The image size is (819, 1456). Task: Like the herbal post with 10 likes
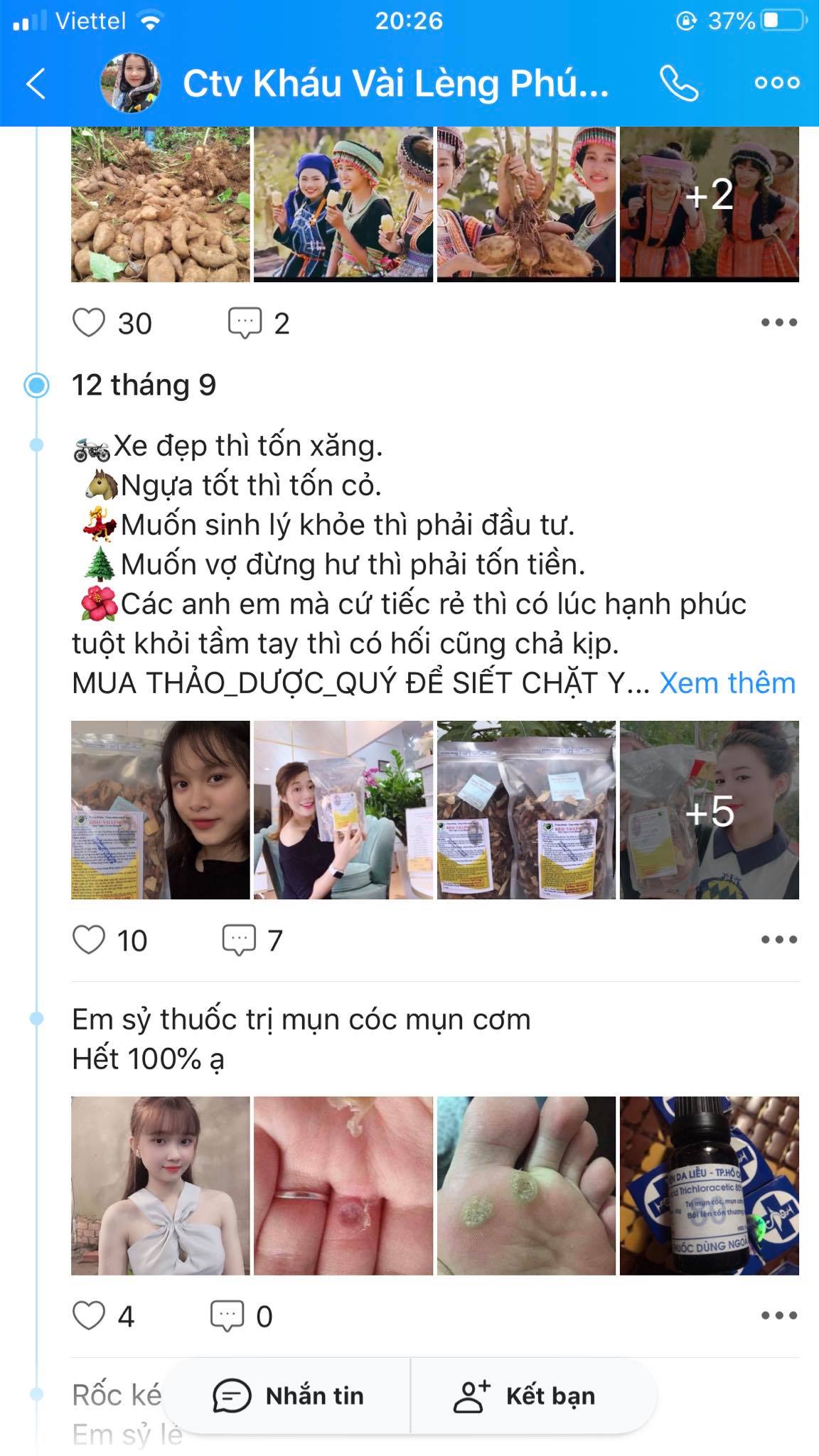(x=90, y=940)
